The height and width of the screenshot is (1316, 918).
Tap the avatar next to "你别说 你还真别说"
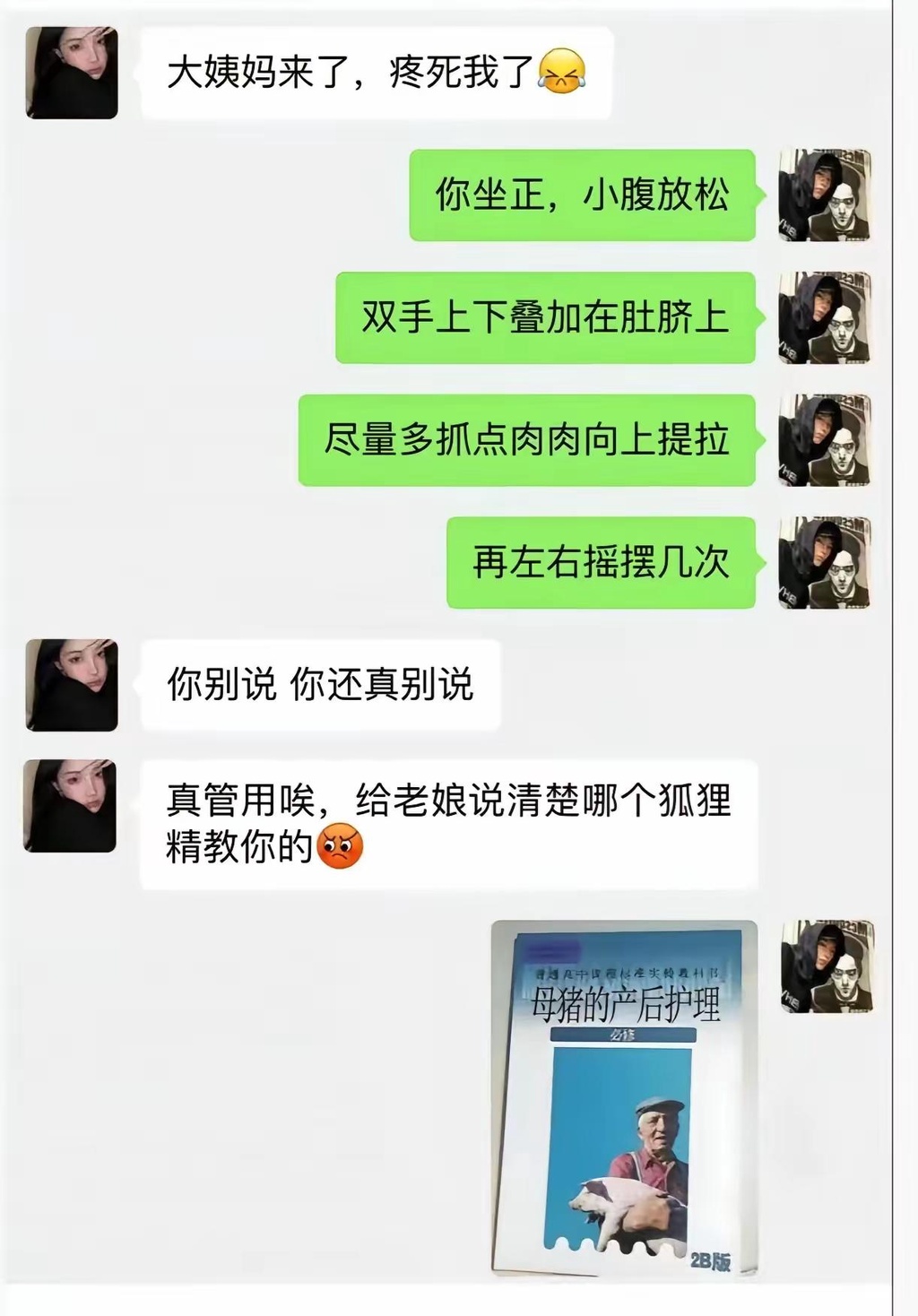pyautogui.click(x=72, y=685)
